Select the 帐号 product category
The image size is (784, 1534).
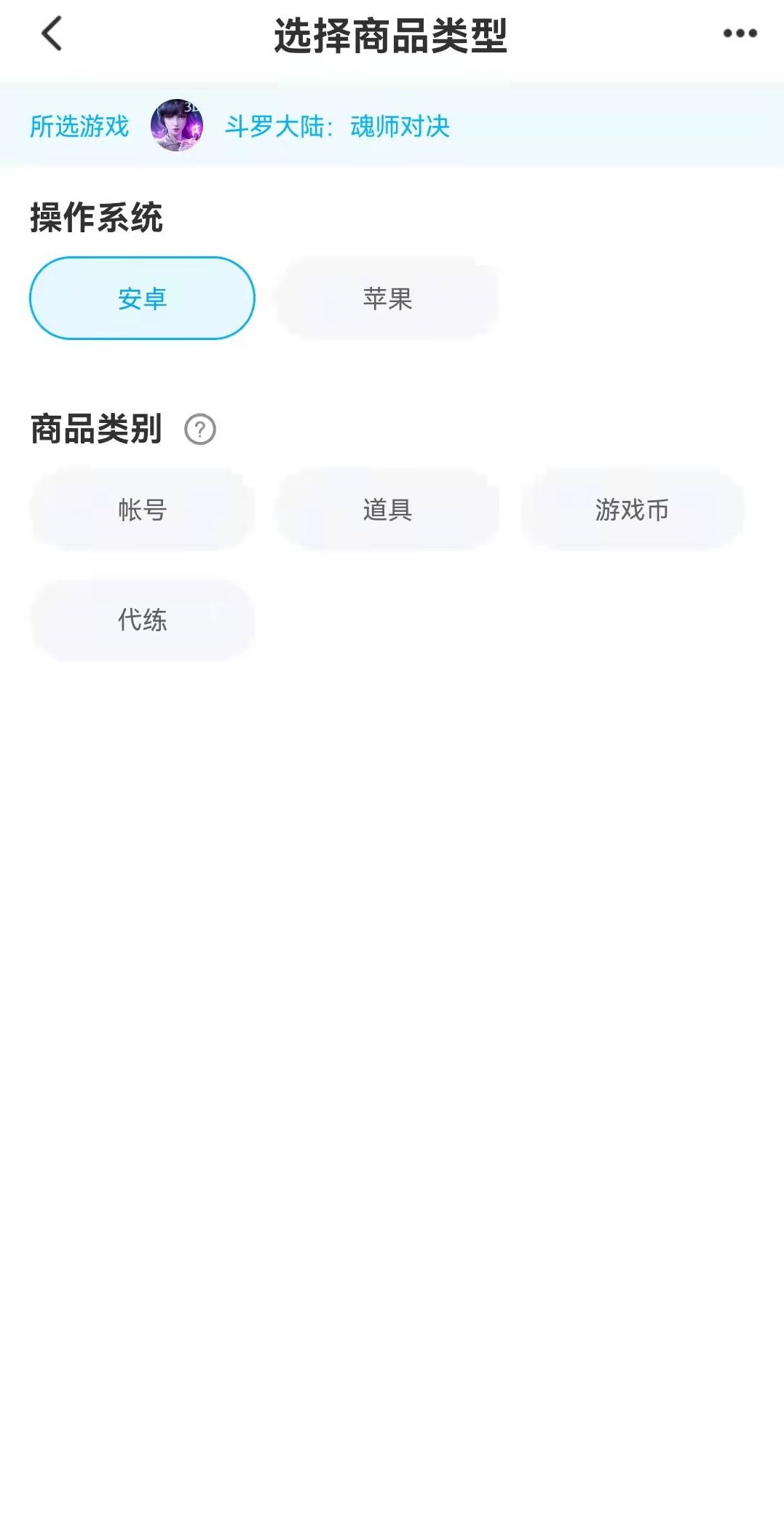point(142,510)
